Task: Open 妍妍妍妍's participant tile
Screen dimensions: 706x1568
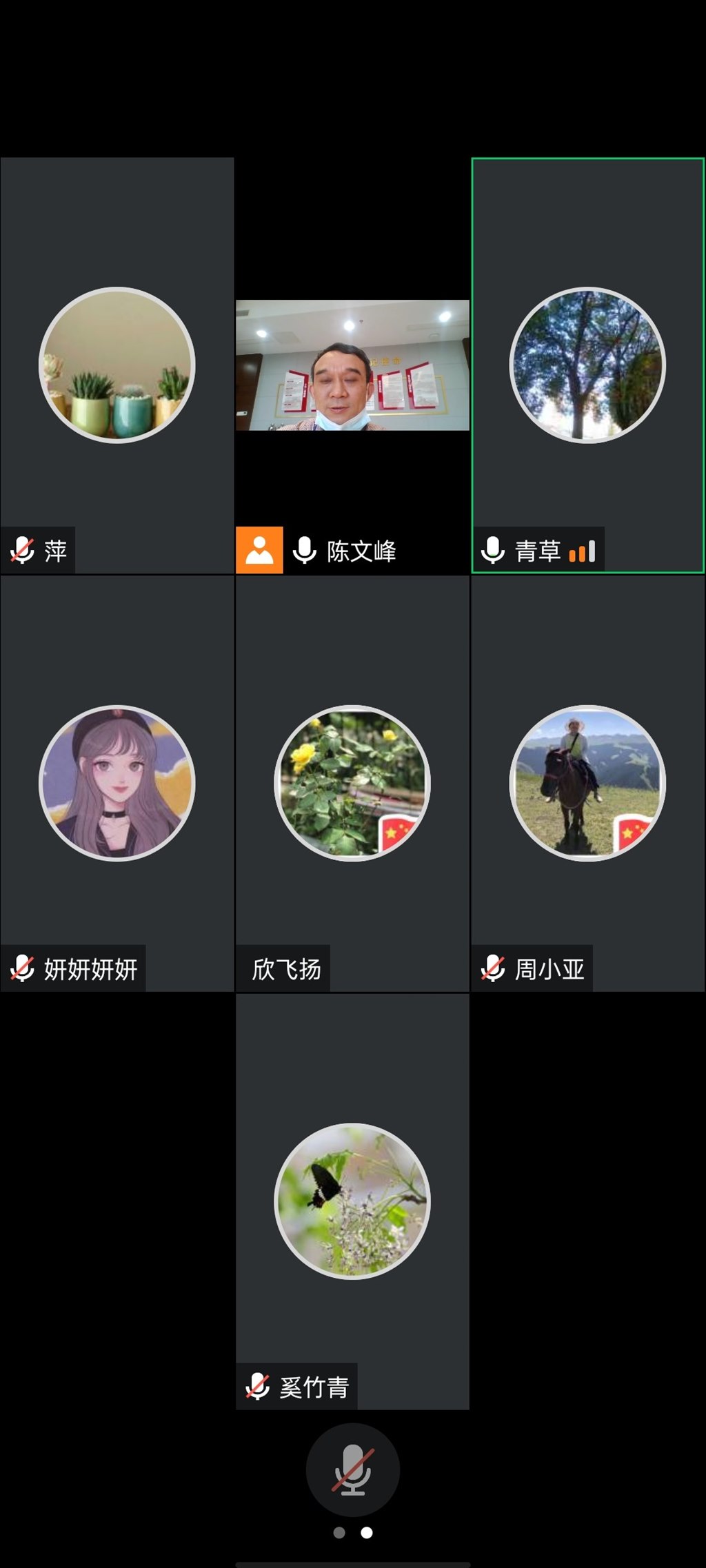Action: click(x=117, y=784)
